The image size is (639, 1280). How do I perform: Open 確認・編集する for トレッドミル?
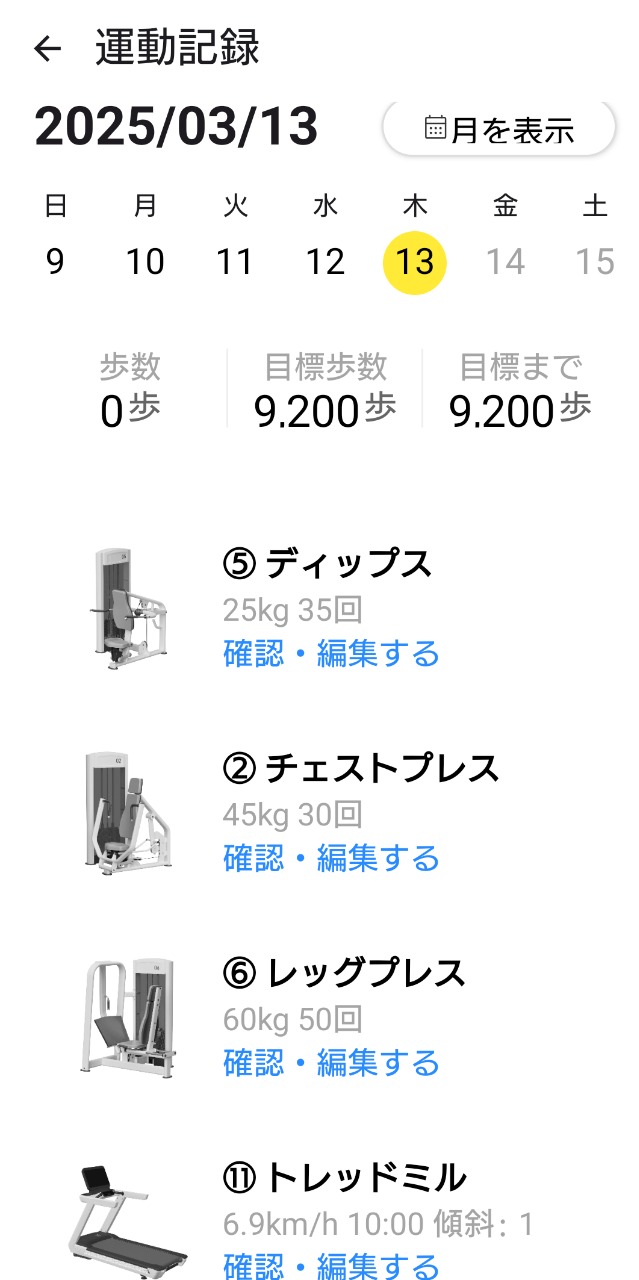[331, 1264]
